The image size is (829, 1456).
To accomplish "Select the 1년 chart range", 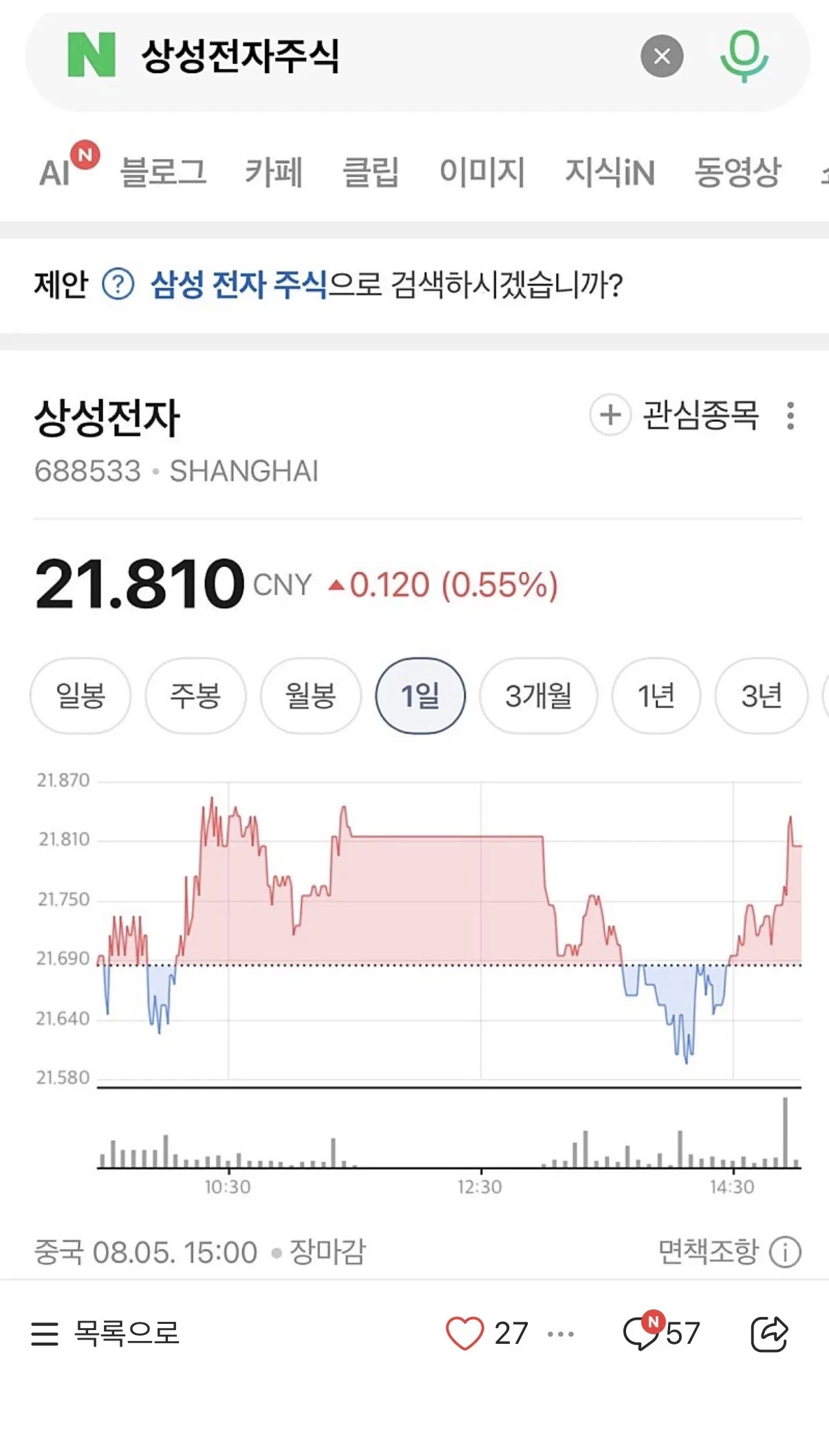I will pyautogui.click(x=656, y=696).
